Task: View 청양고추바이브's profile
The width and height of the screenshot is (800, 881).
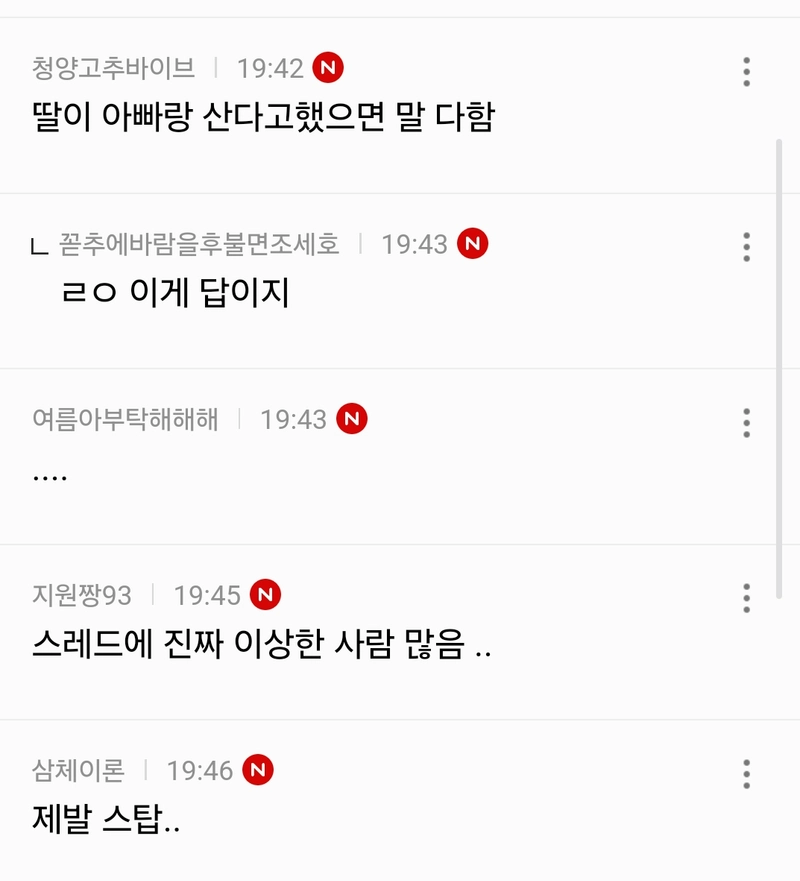Action: click(x=113, y=68)
